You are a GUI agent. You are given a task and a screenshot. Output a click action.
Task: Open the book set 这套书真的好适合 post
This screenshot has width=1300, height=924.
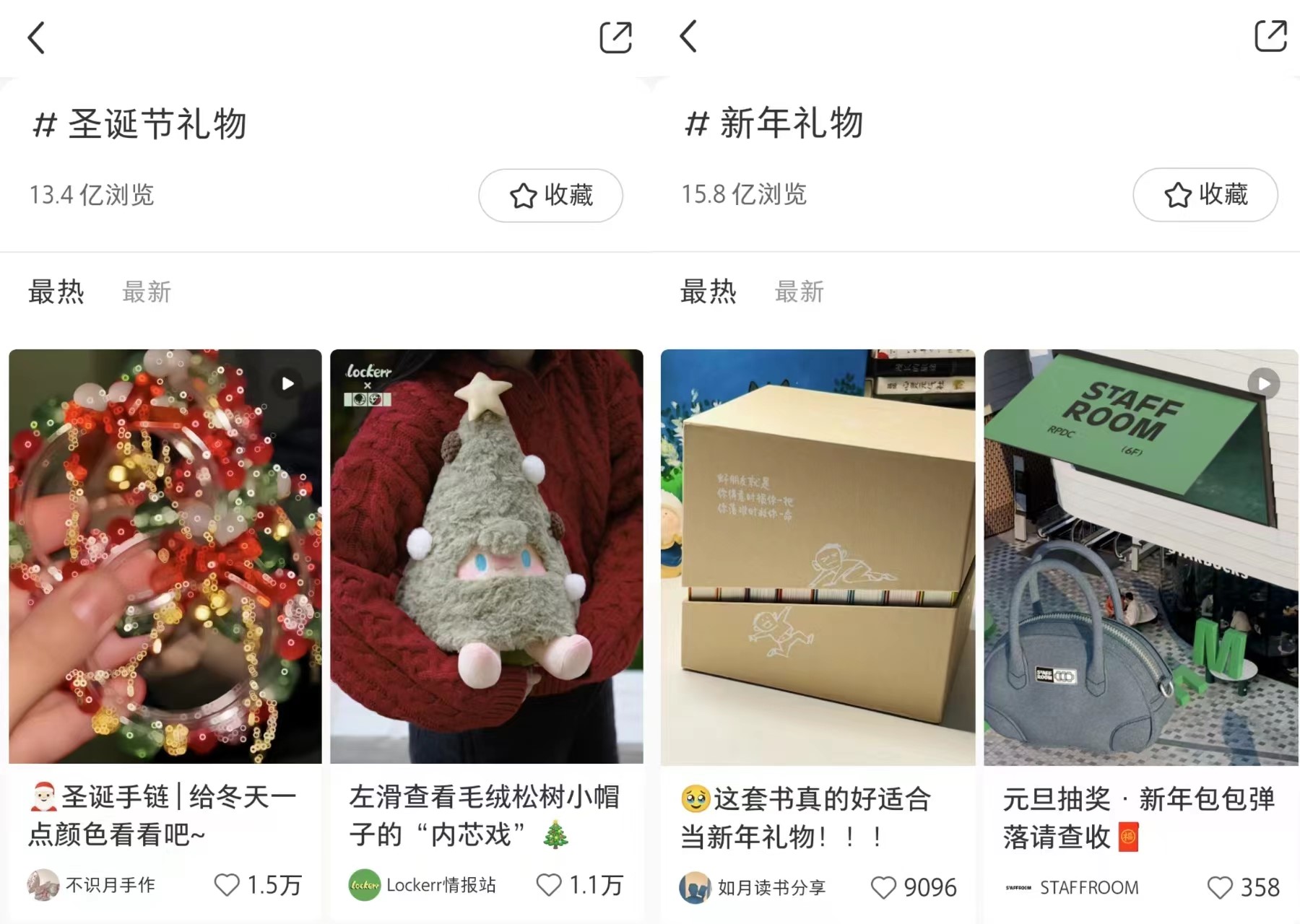coord(818,556)
